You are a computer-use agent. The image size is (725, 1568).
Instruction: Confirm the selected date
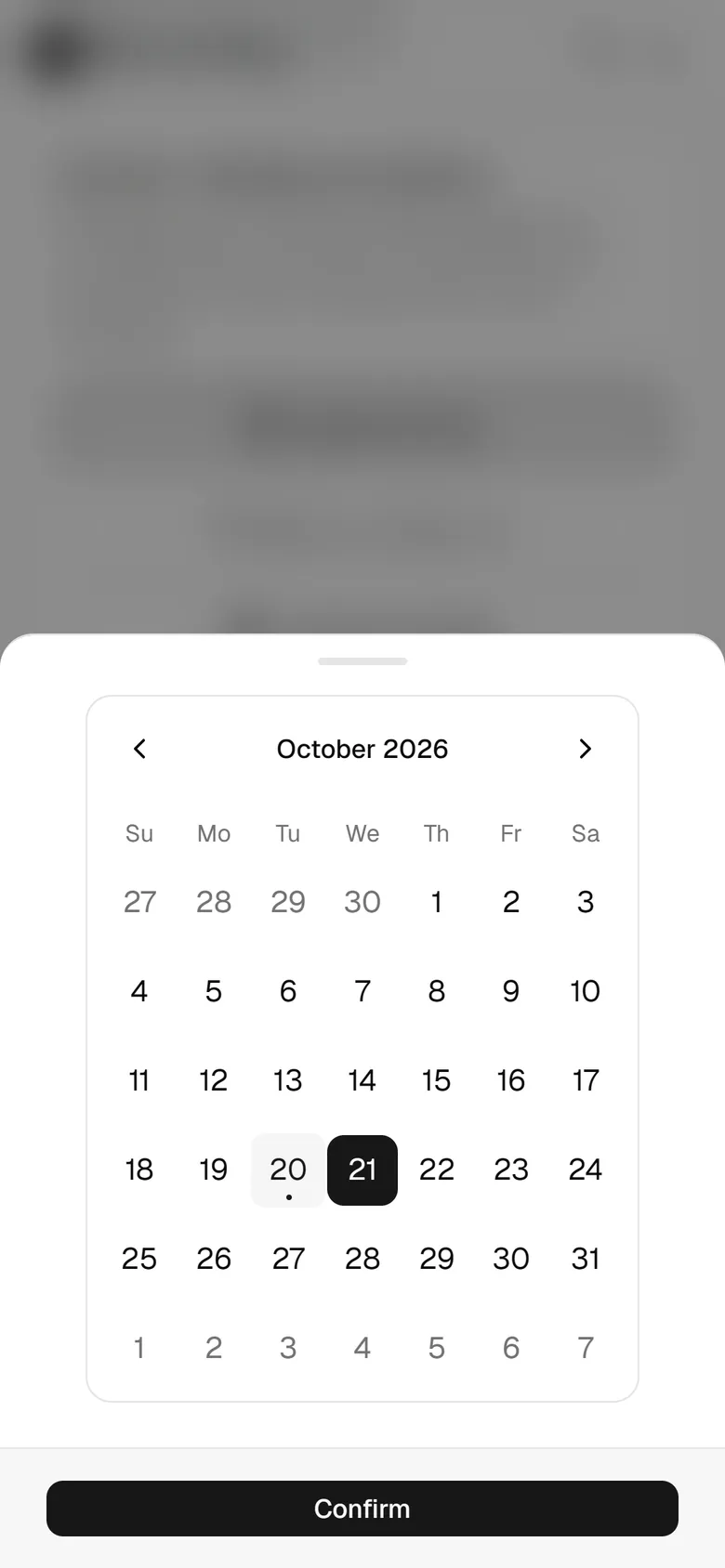click(x=362, y=1509)
